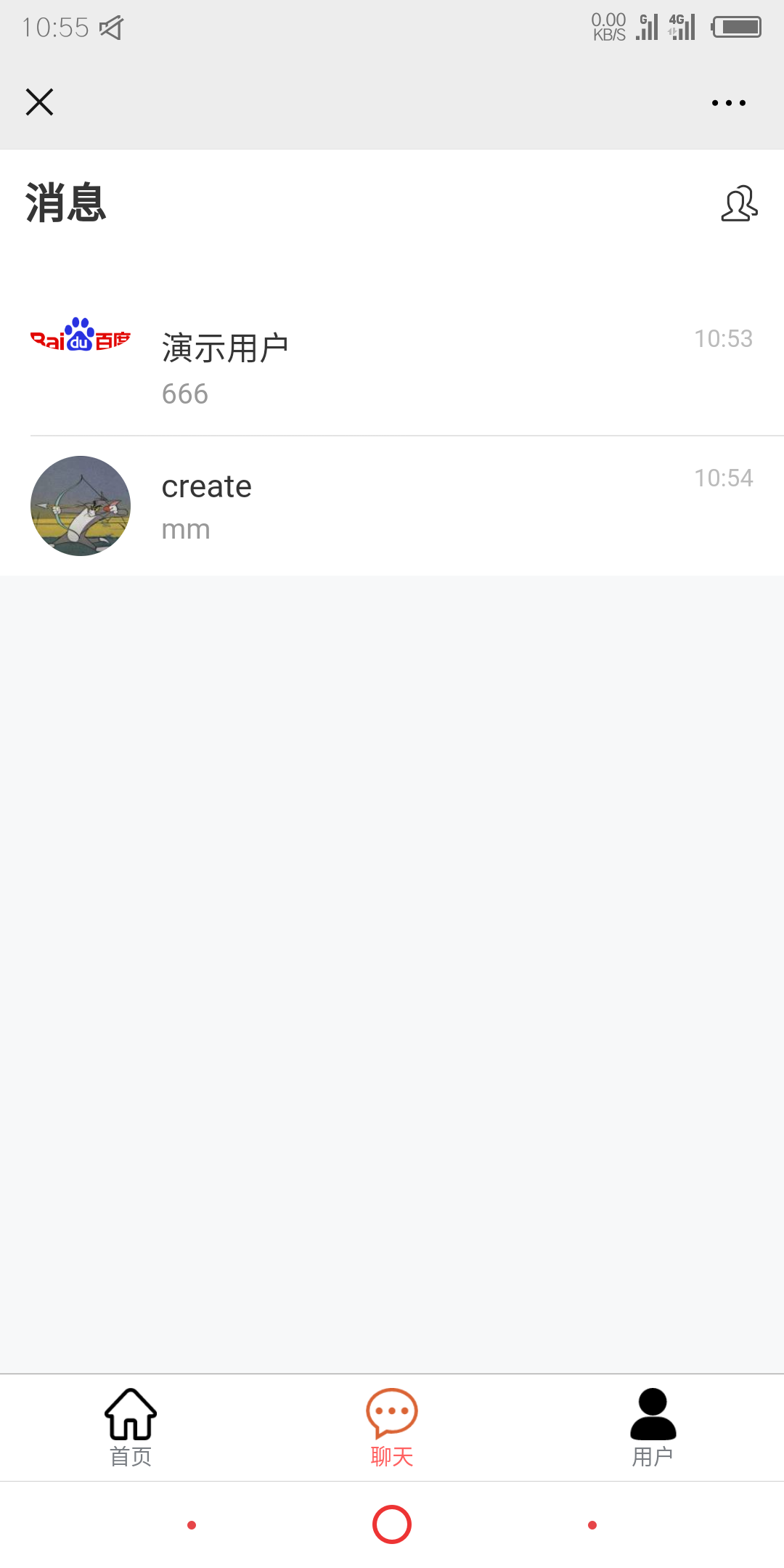Switch to the 首页 tab

click(131, 1427)
